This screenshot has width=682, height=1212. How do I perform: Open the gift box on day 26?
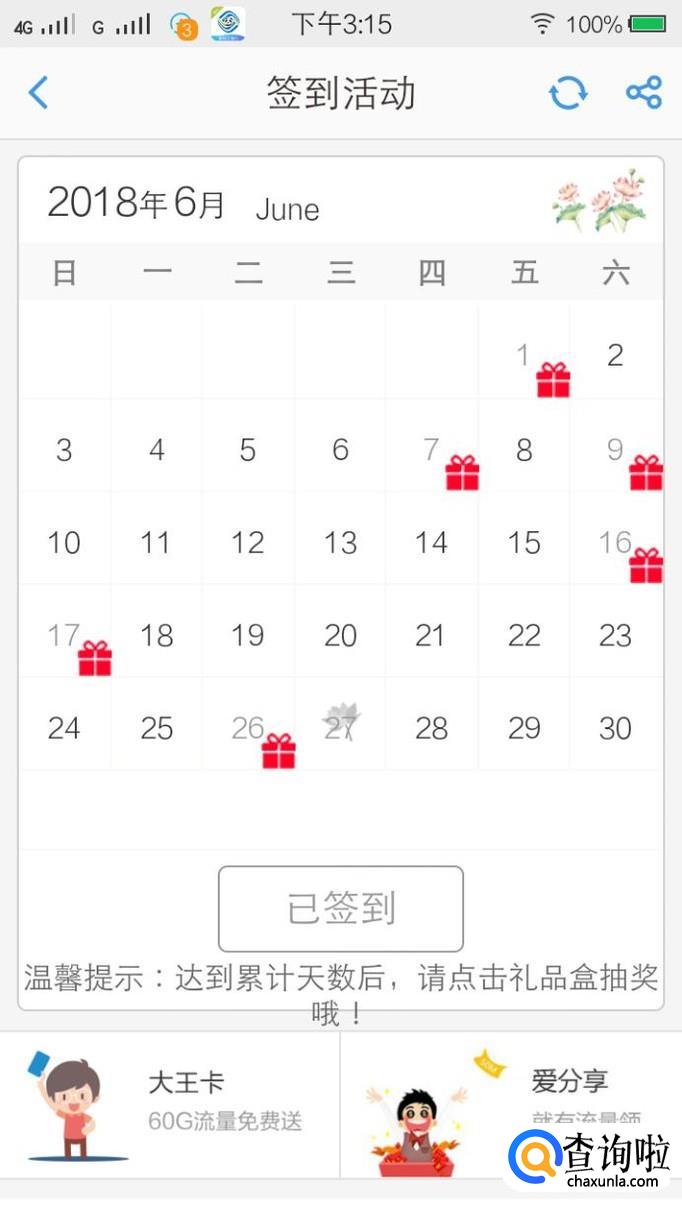(279, 751)
